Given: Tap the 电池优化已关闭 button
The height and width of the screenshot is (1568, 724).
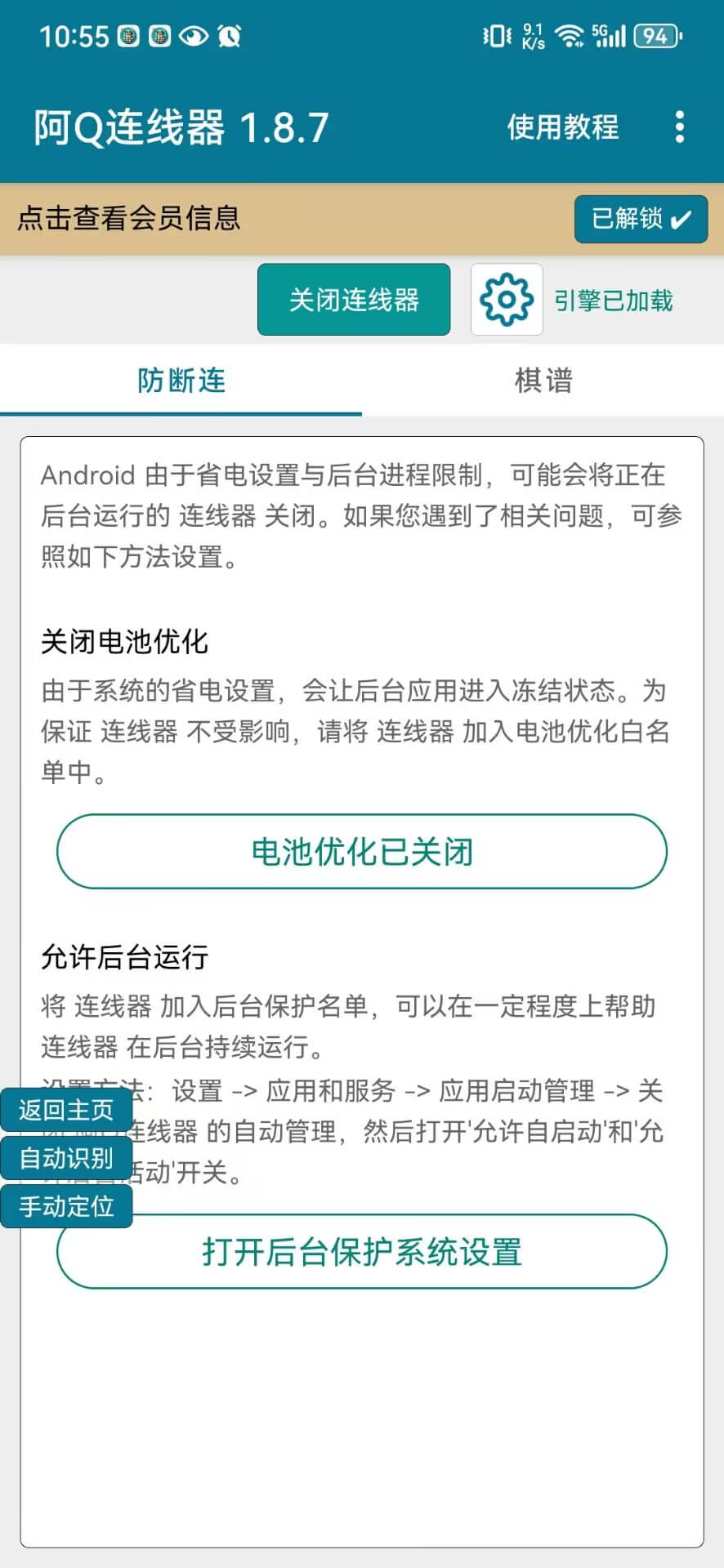Looking at the screenshot, I should coord(362,852).
